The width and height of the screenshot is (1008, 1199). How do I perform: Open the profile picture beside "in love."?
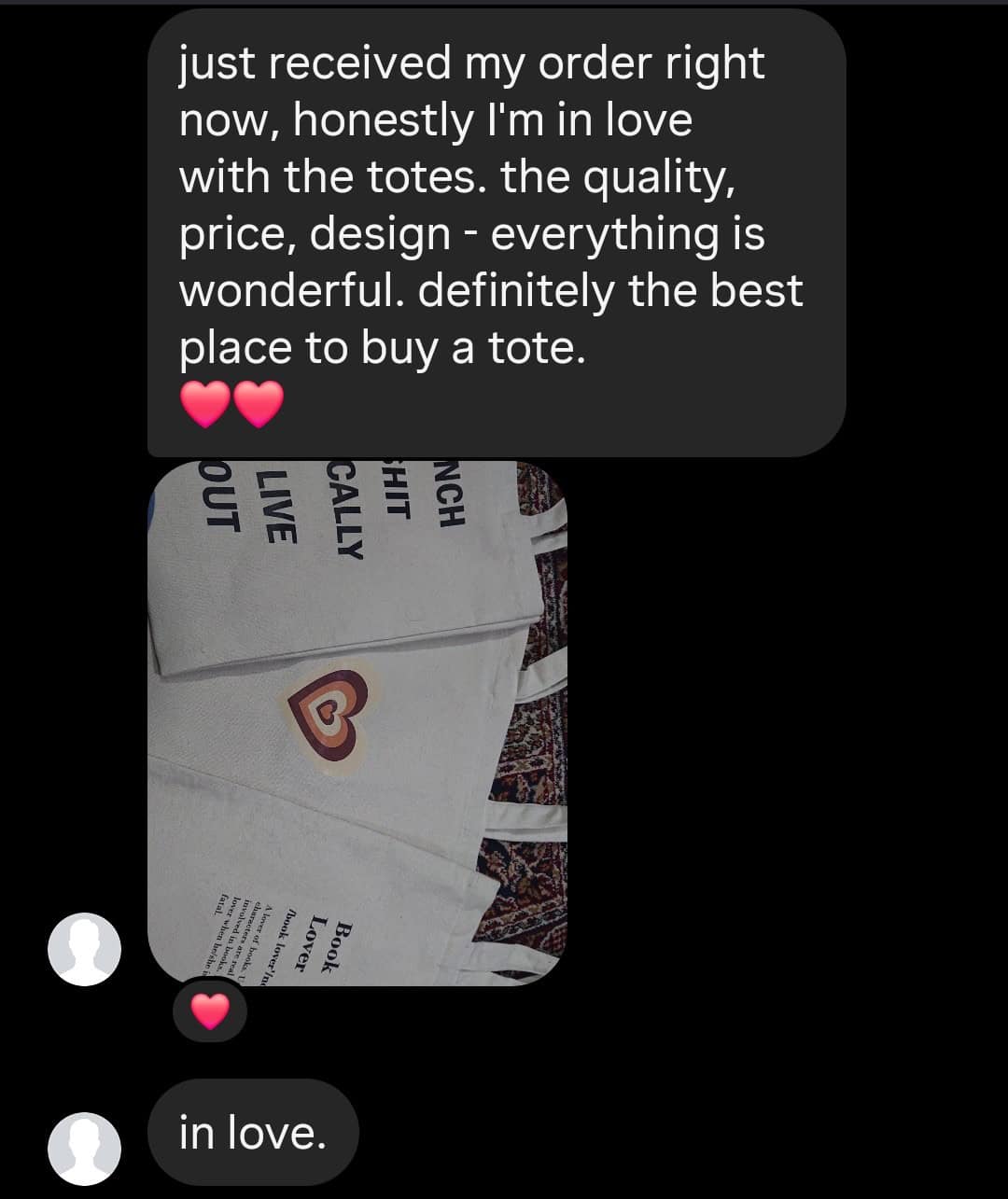84,1134
